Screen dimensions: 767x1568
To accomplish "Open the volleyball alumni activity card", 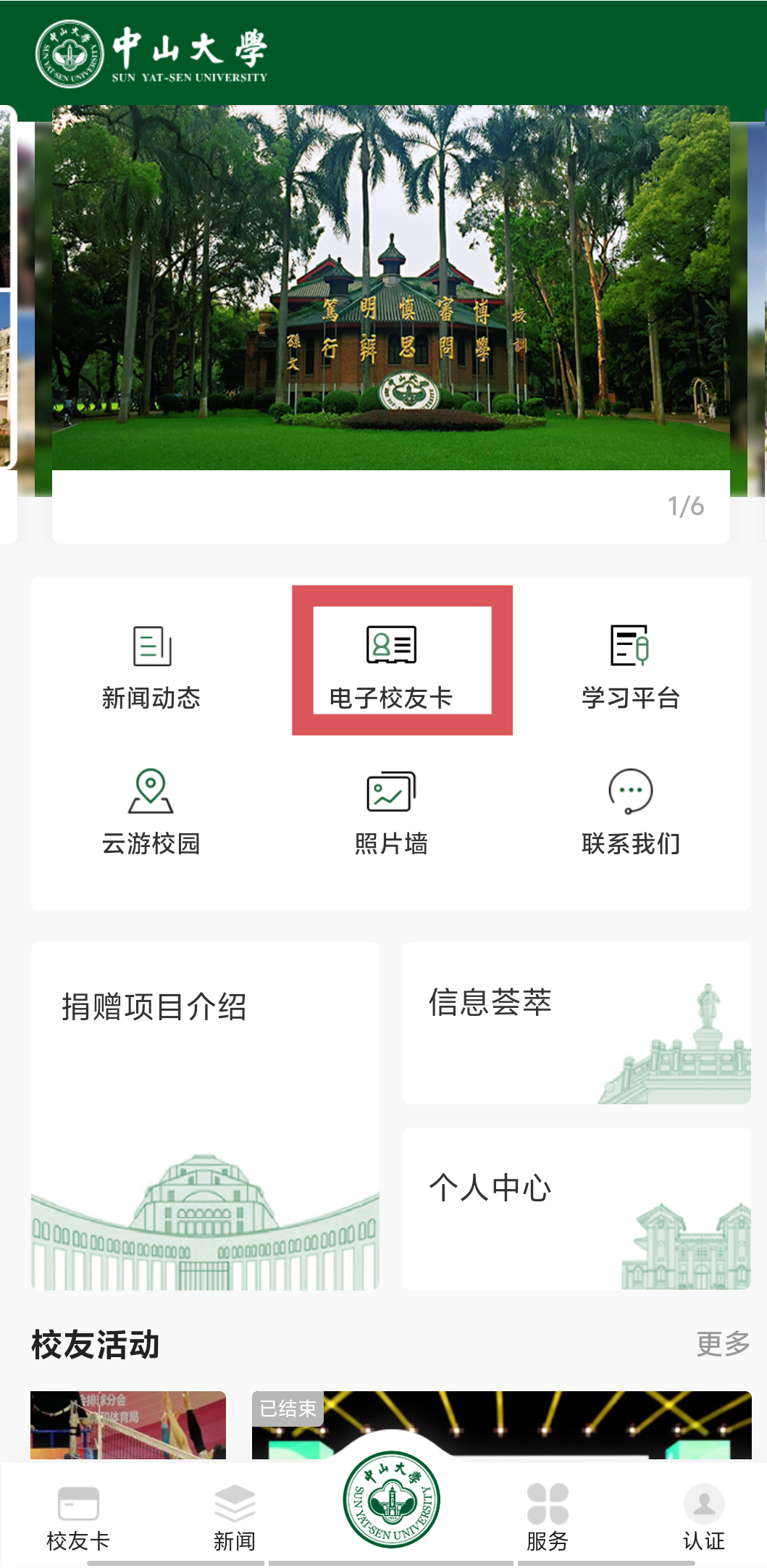I will coord(128,1425).
